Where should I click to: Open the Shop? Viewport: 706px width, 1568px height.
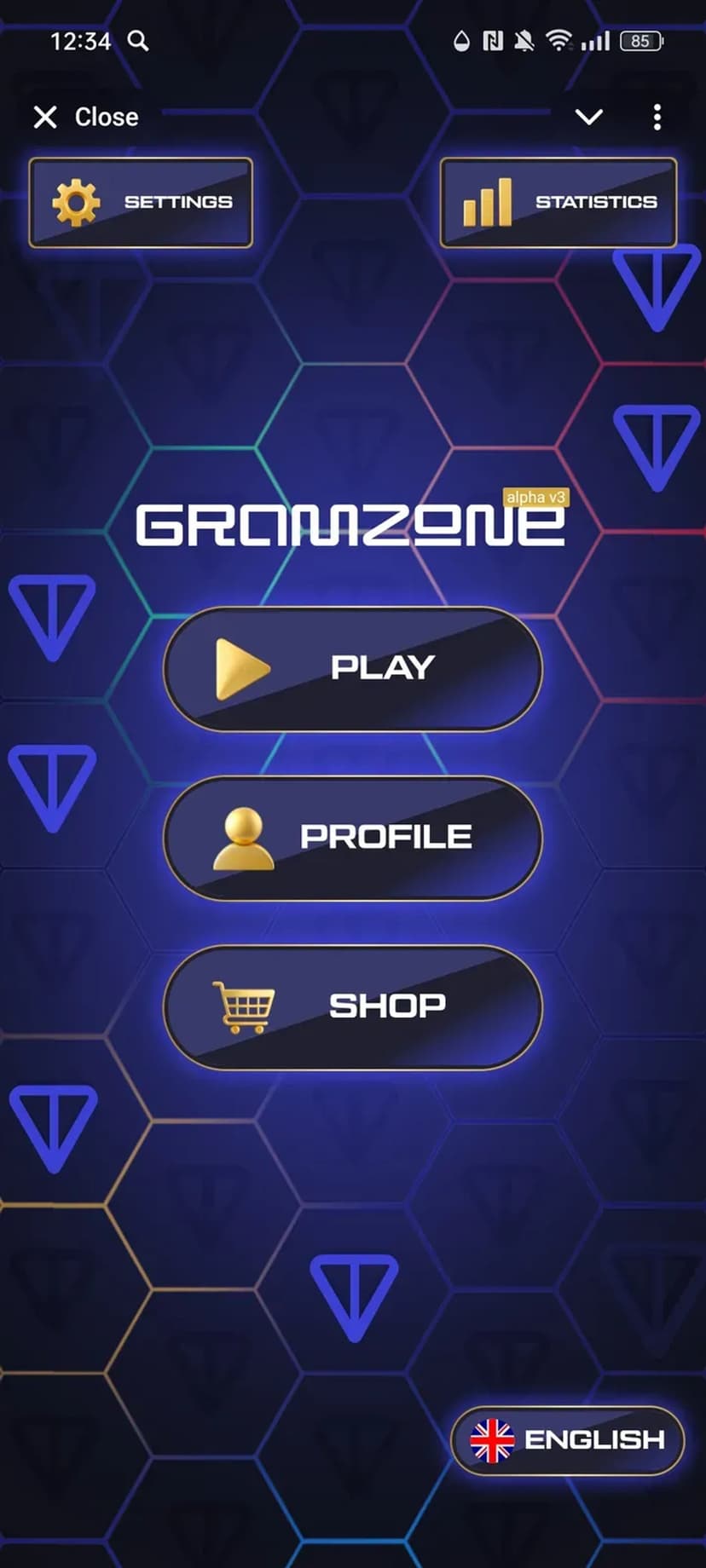(x=352, y=1006)
